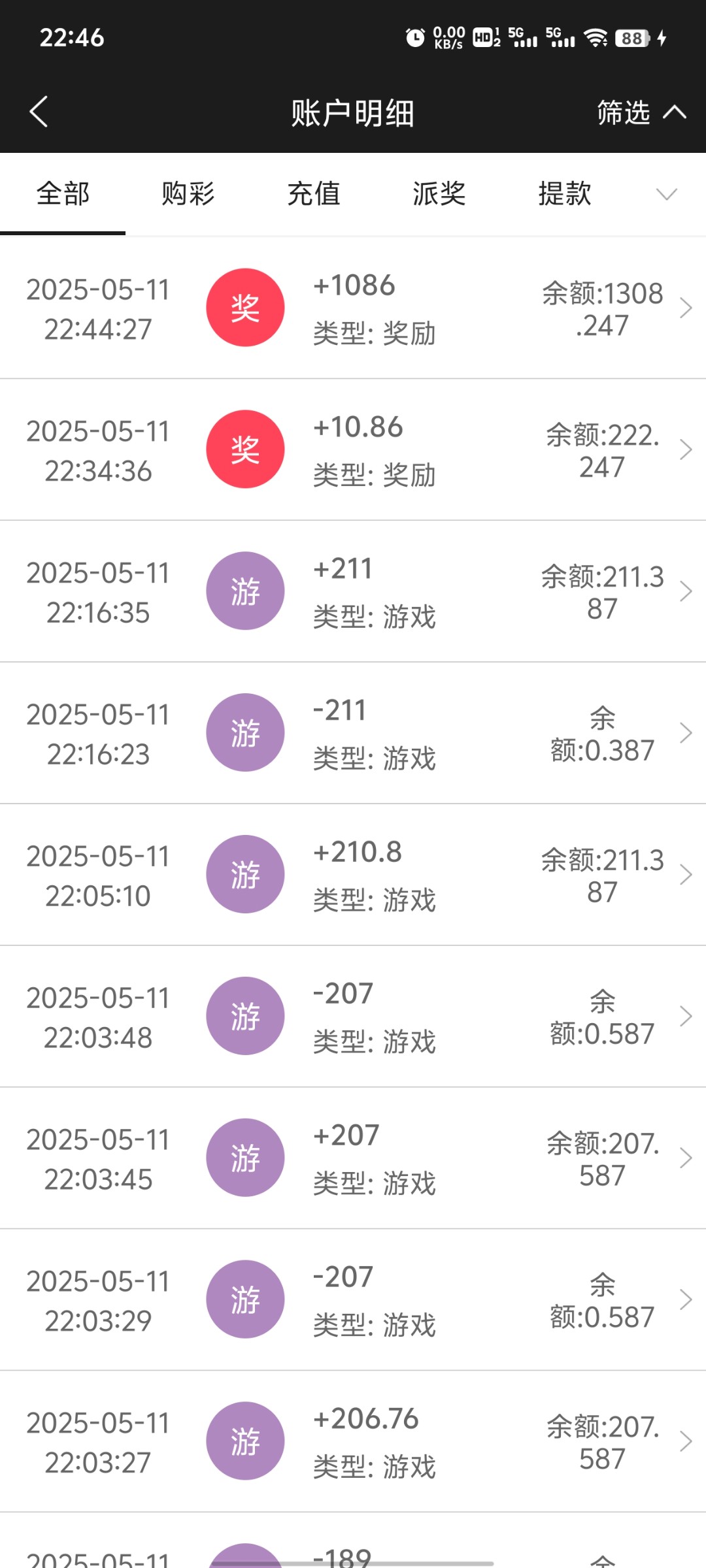Select the 提款 tab
706x1568 pixels.
click(x=564, y=194)
